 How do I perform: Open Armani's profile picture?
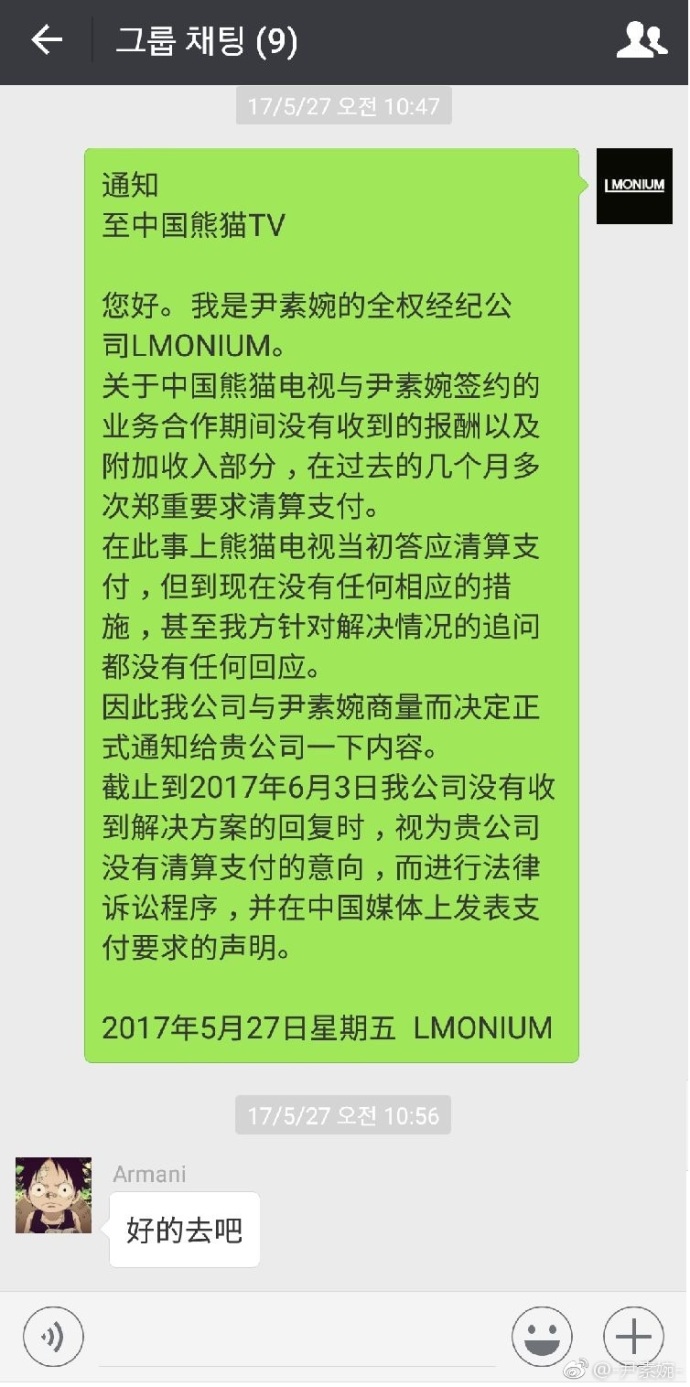(x=53, y=1195)
